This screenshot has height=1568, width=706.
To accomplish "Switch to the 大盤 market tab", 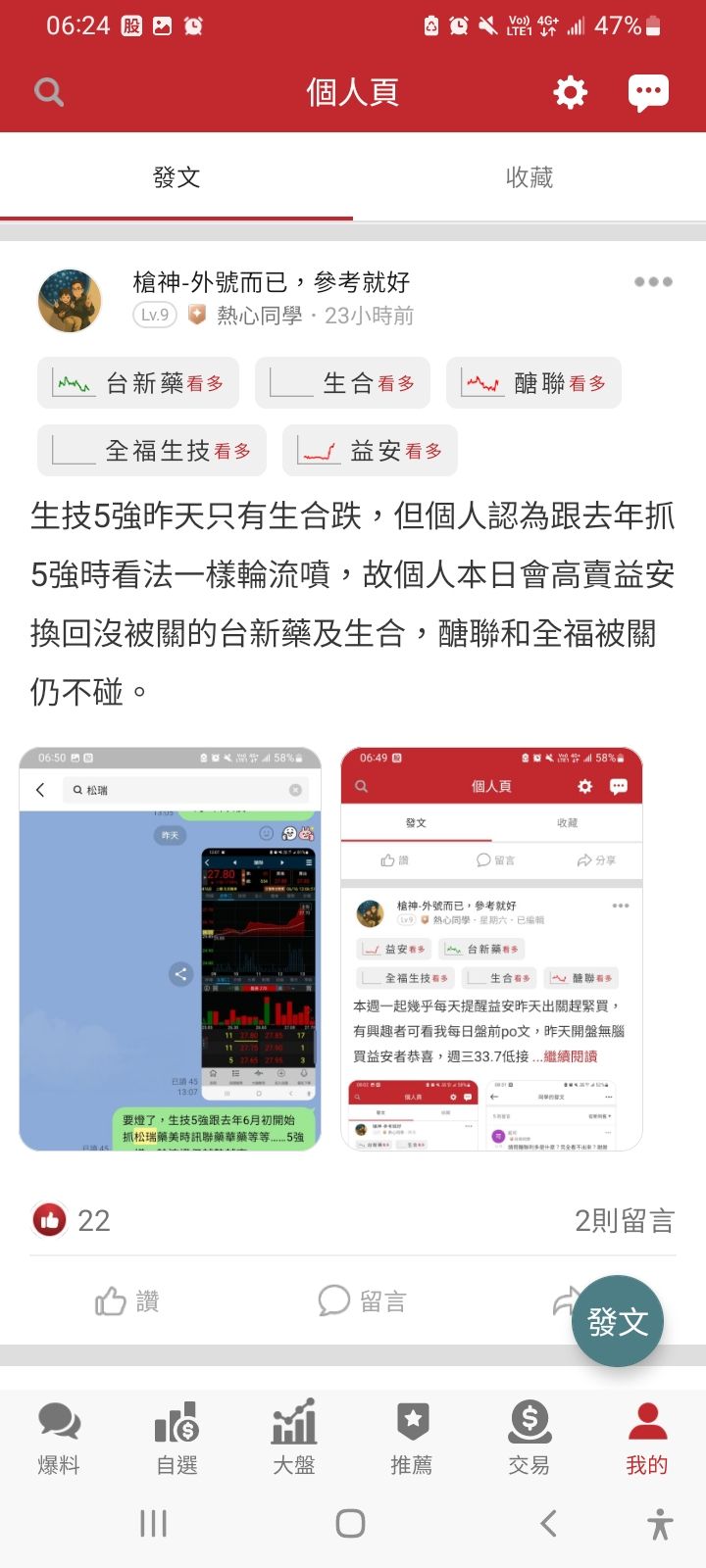I will 294,1437.
